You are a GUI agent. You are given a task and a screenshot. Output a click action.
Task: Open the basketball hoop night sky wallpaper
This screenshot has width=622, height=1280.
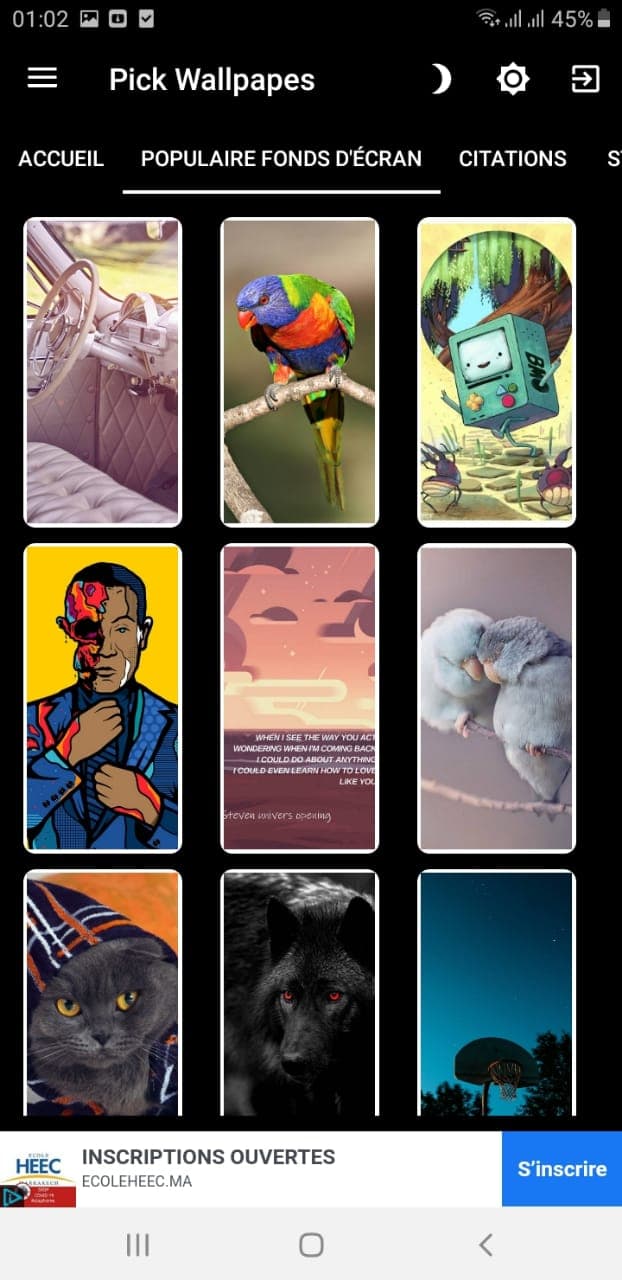pos(496,993)
